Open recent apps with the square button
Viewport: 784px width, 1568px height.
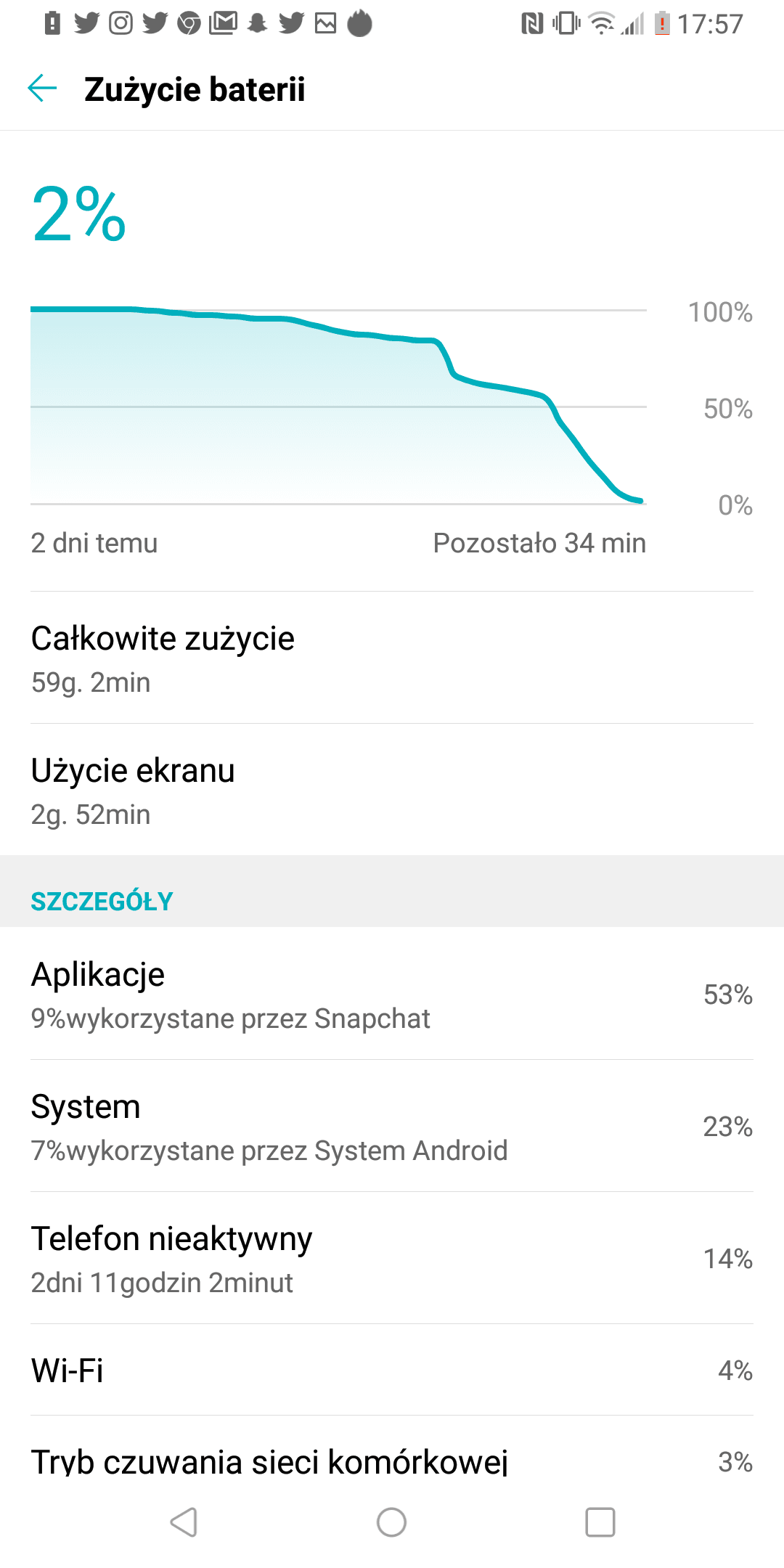click(x=600, y=1522)
